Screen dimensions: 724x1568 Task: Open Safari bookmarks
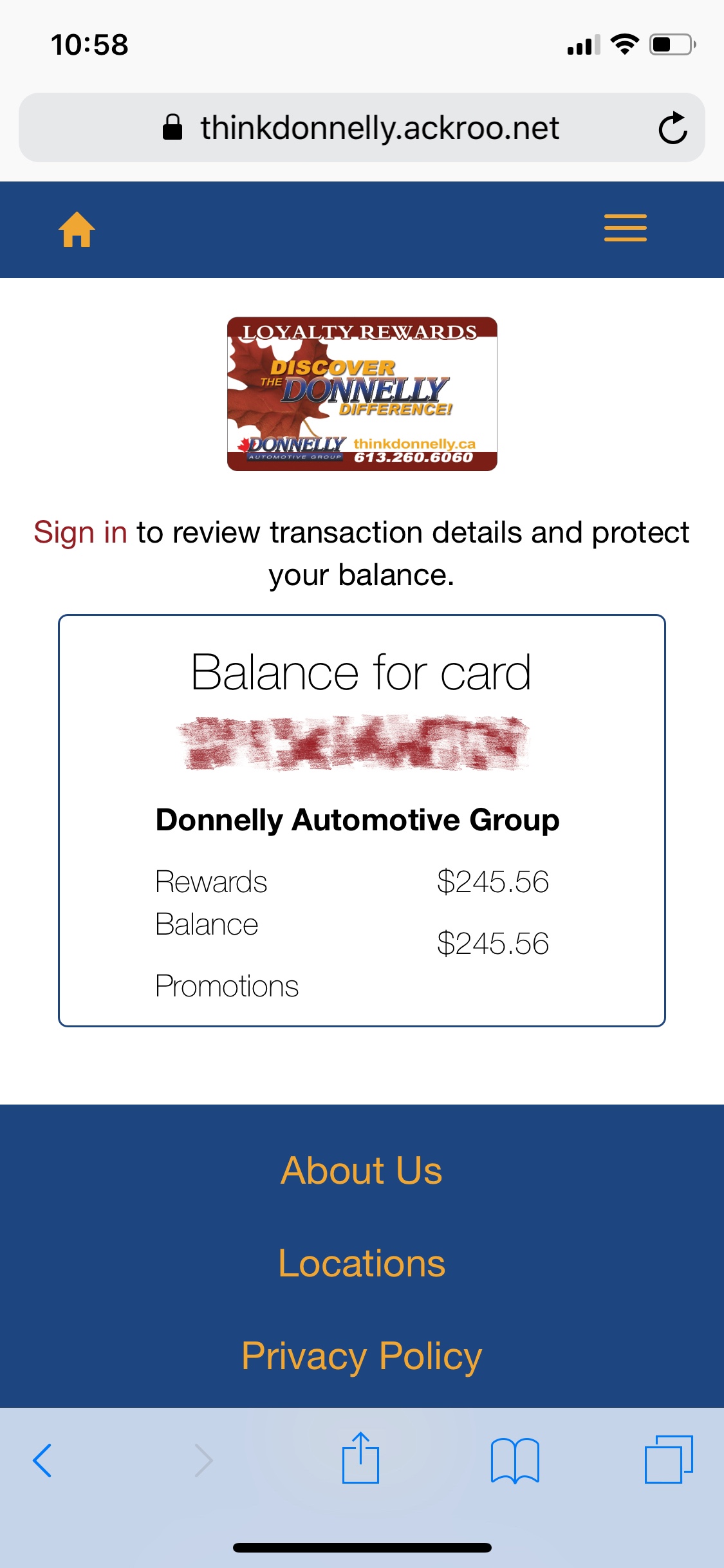point(515,1460)
